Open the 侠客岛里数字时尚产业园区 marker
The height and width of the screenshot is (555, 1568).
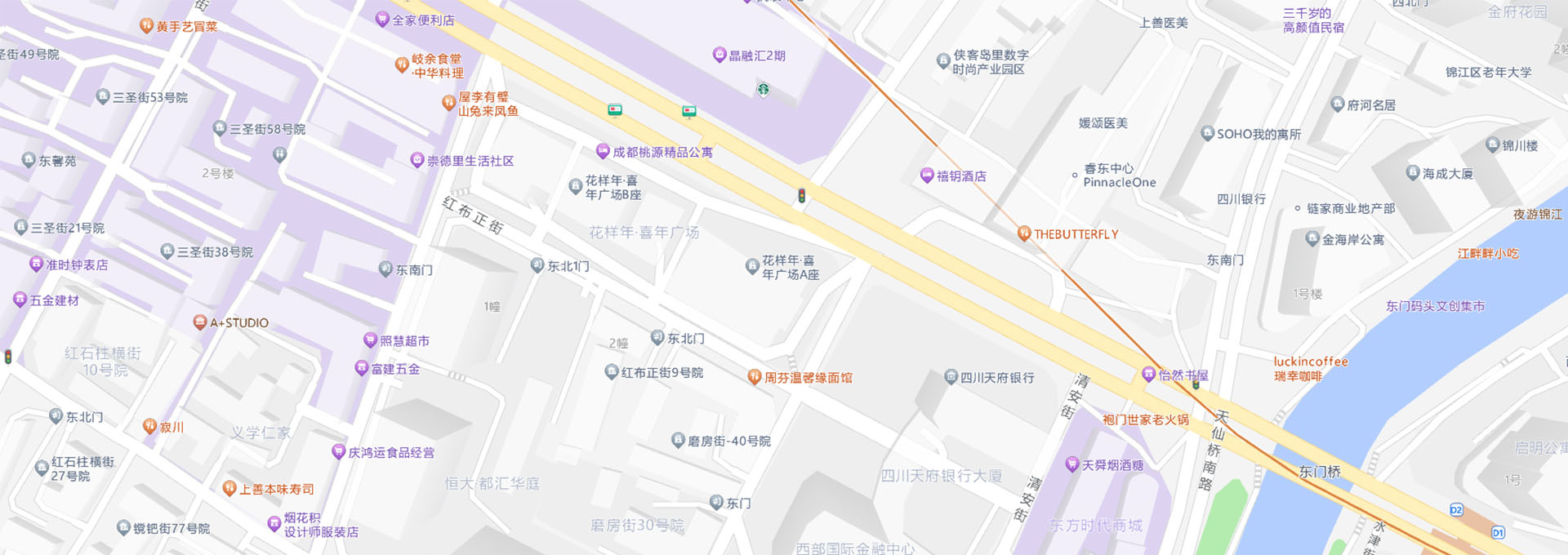pos(942,60)
